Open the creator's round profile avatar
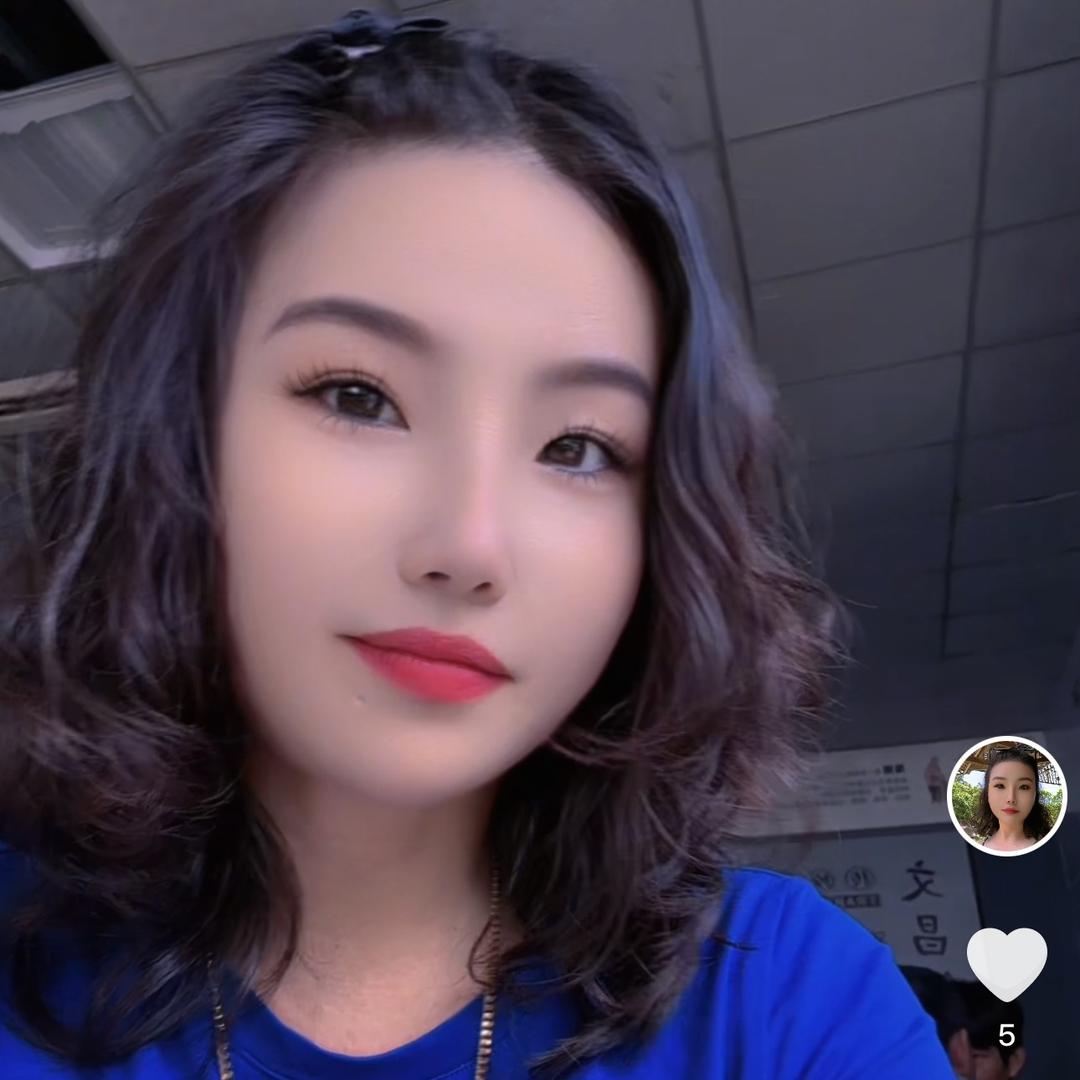The image size is (1080, 1080). pyautogui.click(x=1006, y=796)
